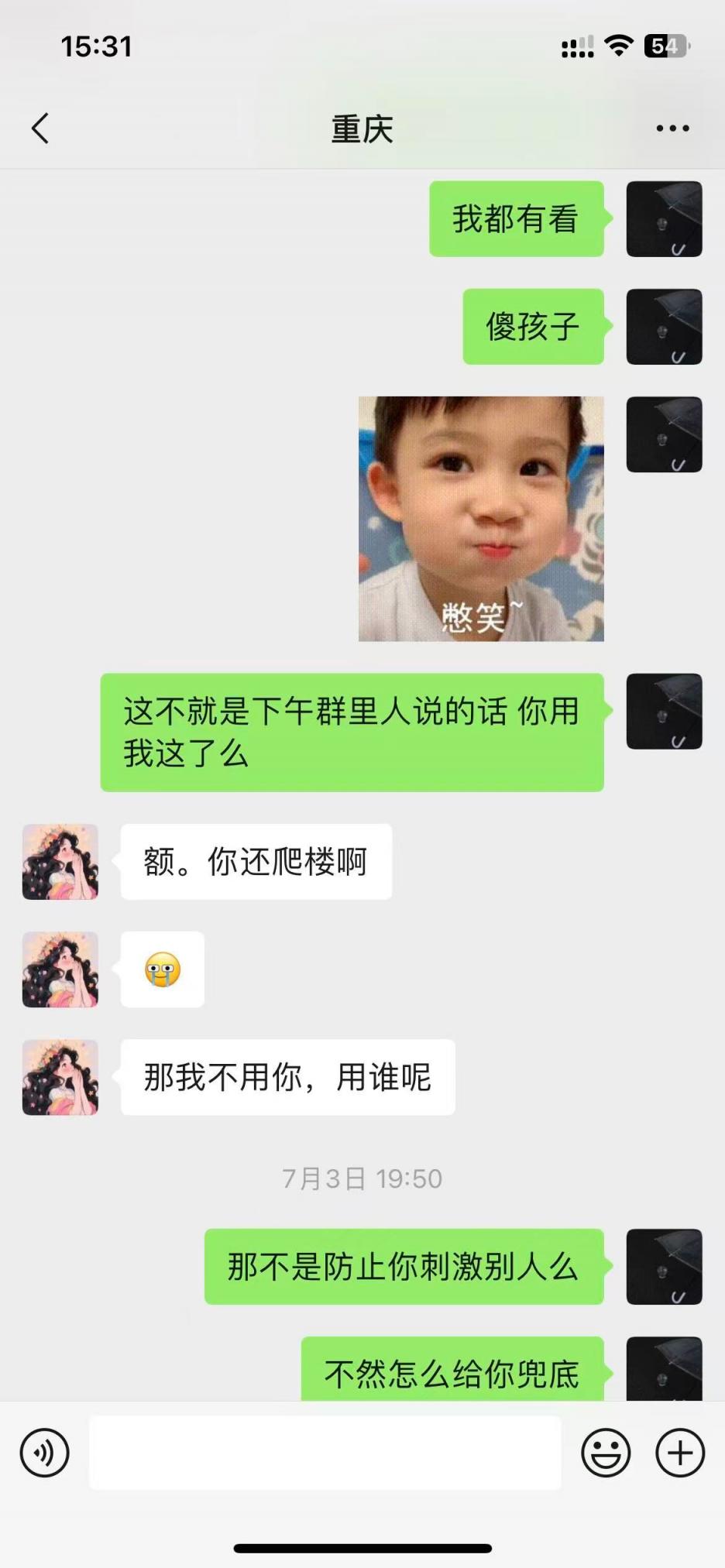Go back from the 重庆 chat
This screenshot has height=1568, width=725.
pyautogui.click(x=40, y=129)
